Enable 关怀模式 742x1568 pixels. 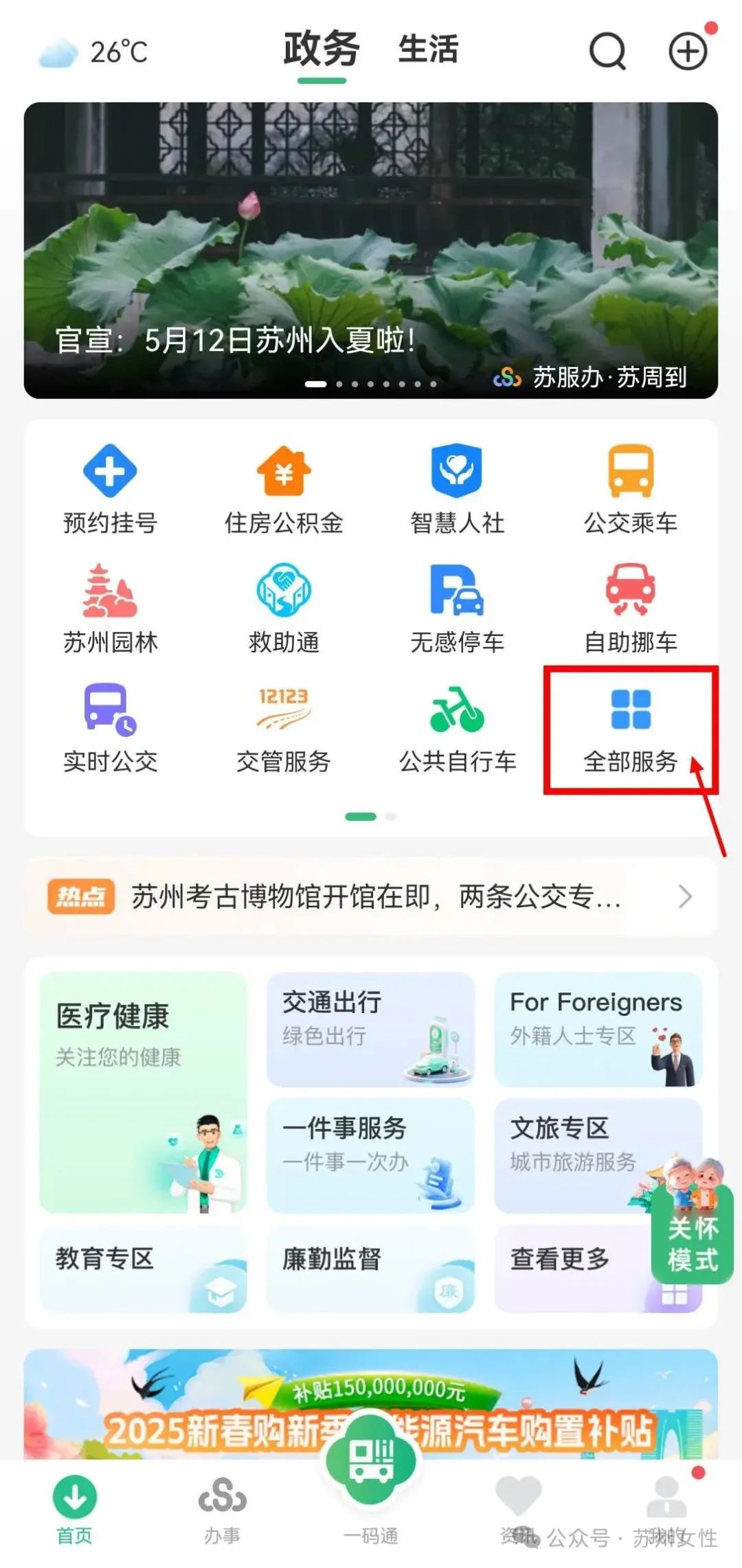[x=693, y=1245]
